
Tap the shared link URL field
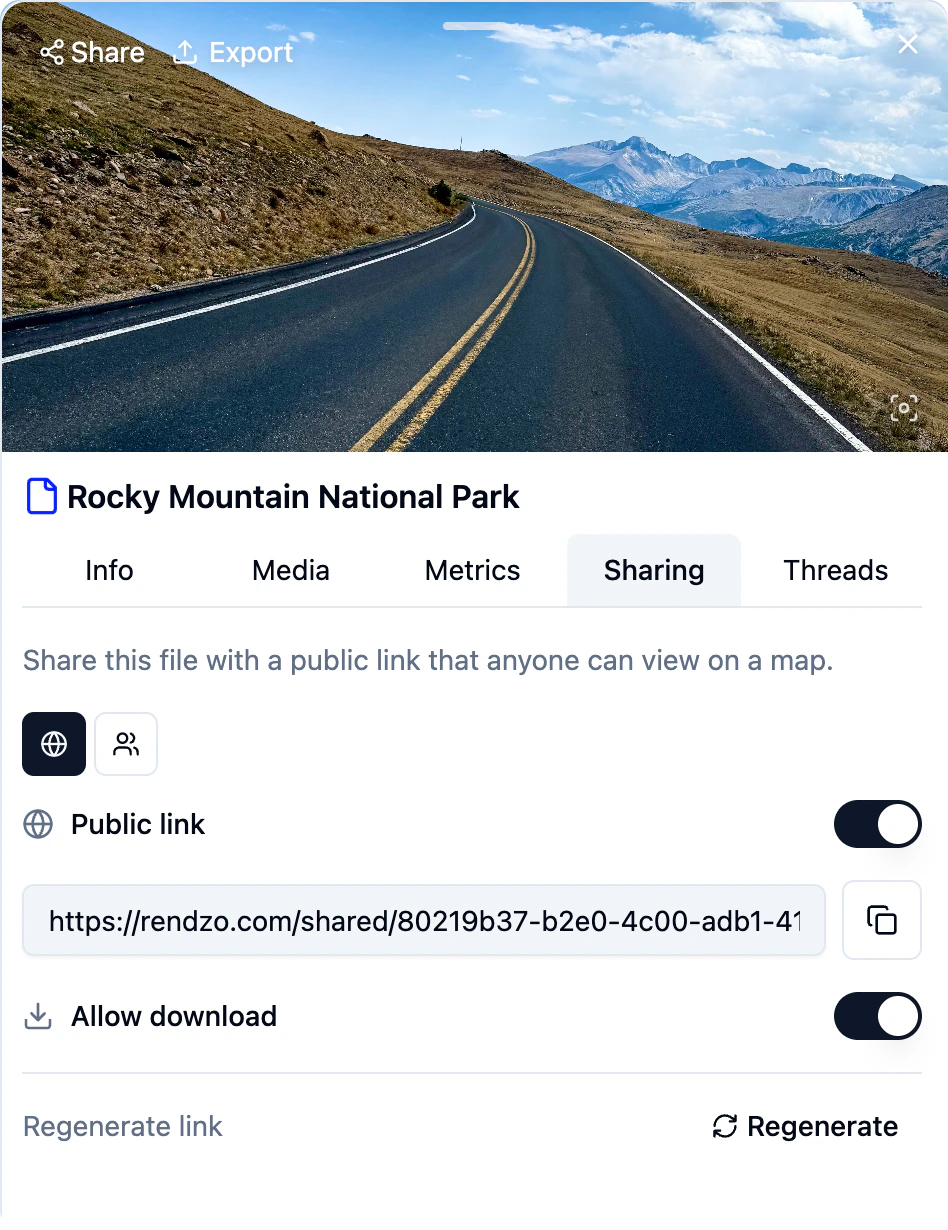click(424, 920)
